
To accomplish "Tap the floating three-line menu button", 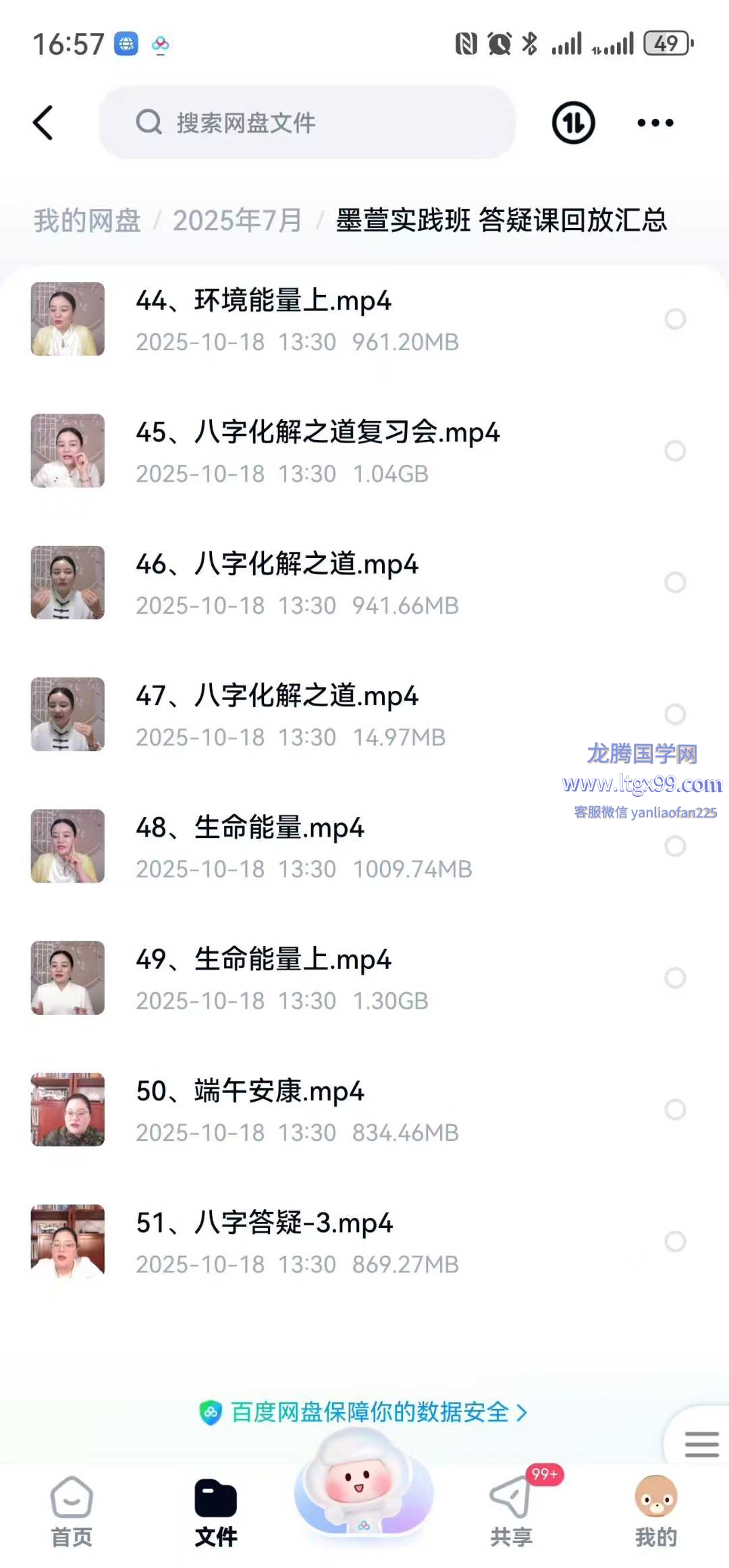I will point(701,1444).
